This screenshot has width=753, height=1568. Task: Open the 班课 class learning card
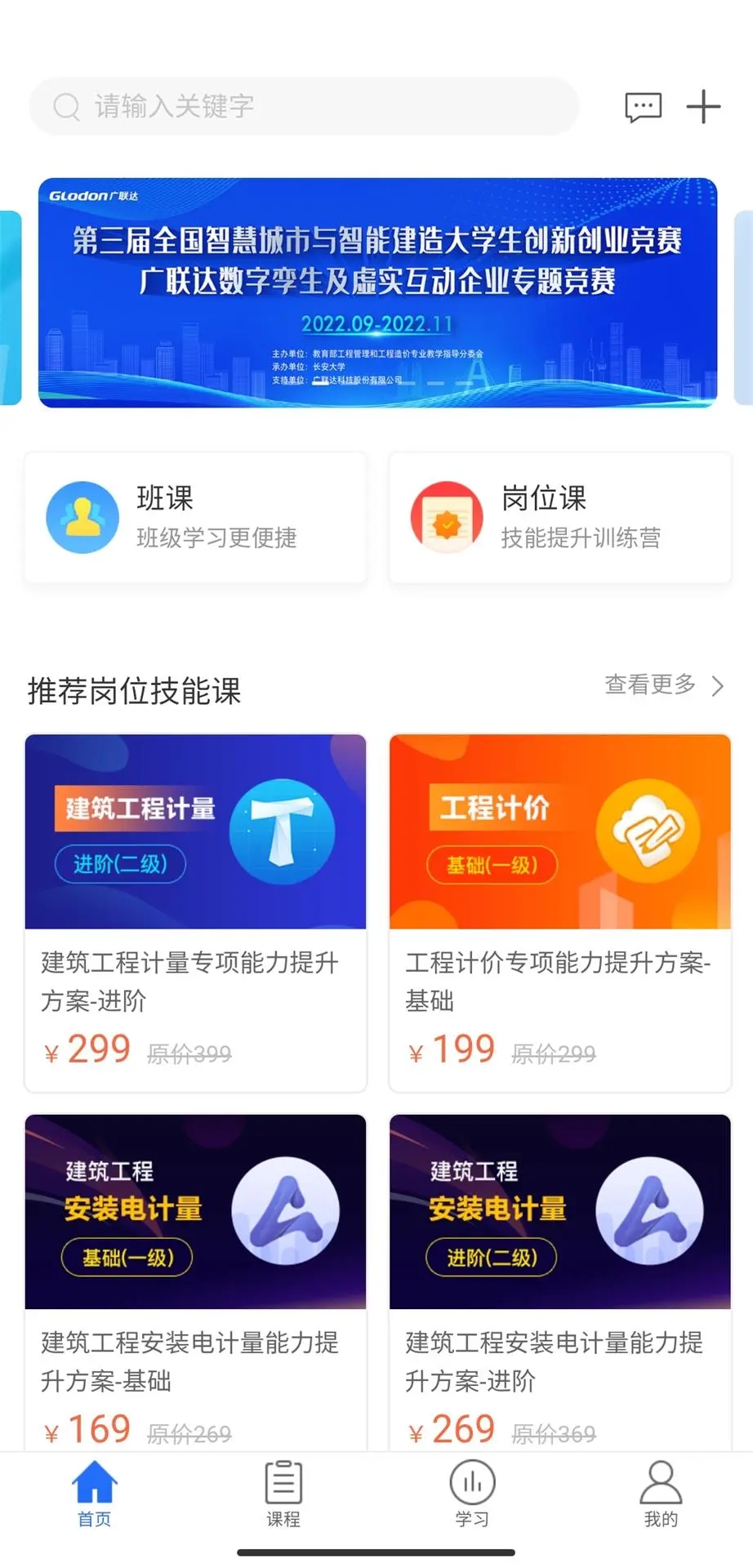[x=195, y=518]
